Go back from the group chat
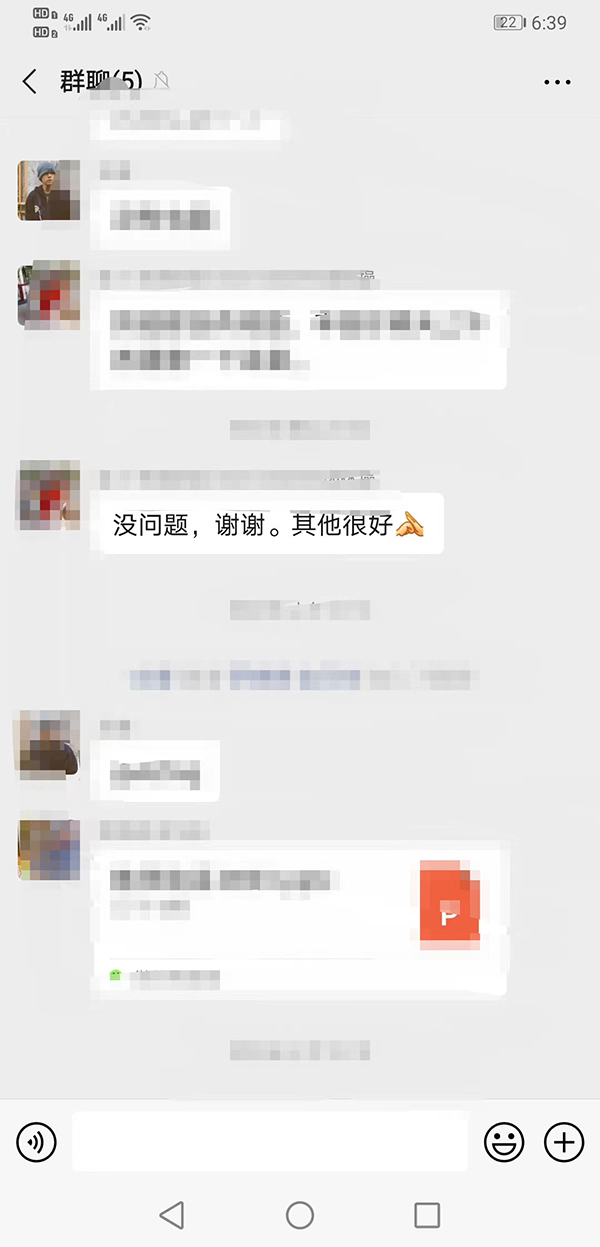Screen dimensions: 600x1247 click(30, 82)
